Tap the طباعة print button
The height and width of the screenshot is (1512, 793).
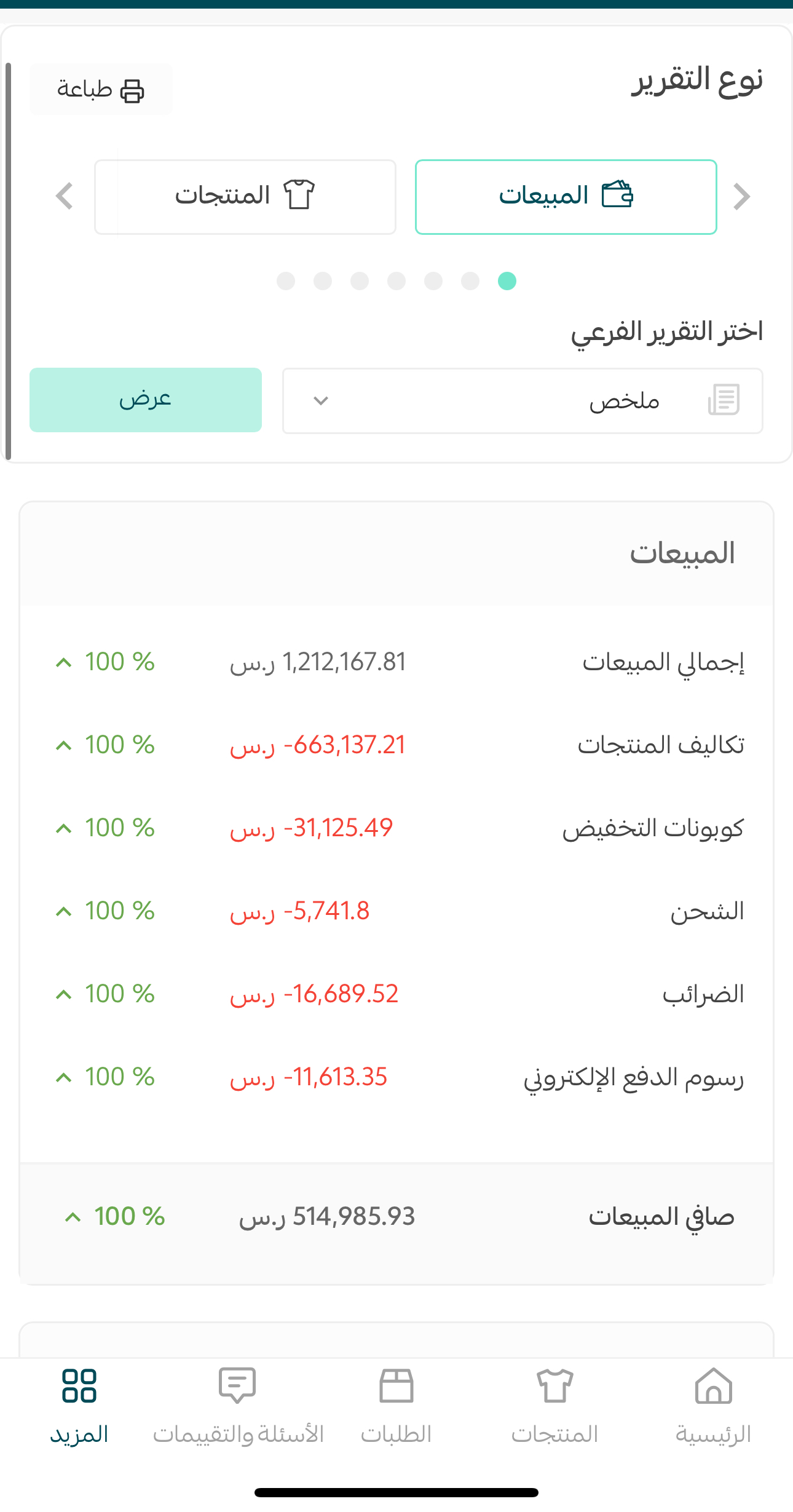(x=101, y=90)
